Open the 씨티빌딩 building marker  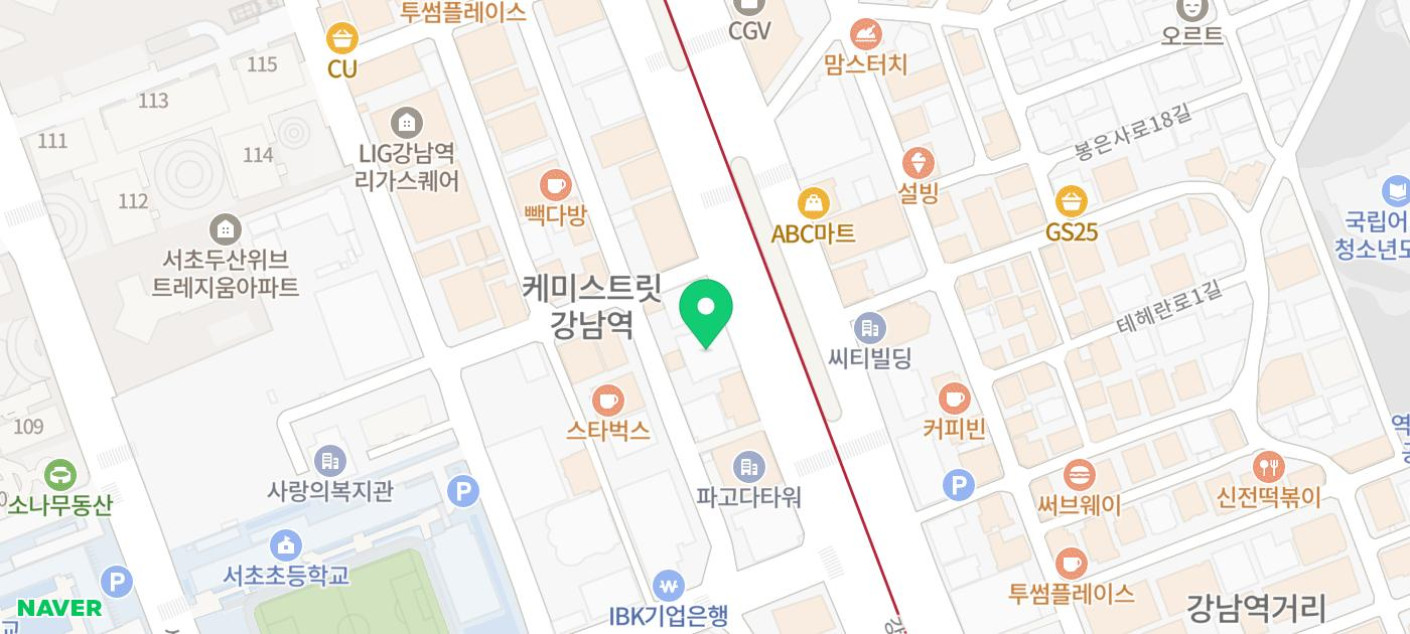870,327
